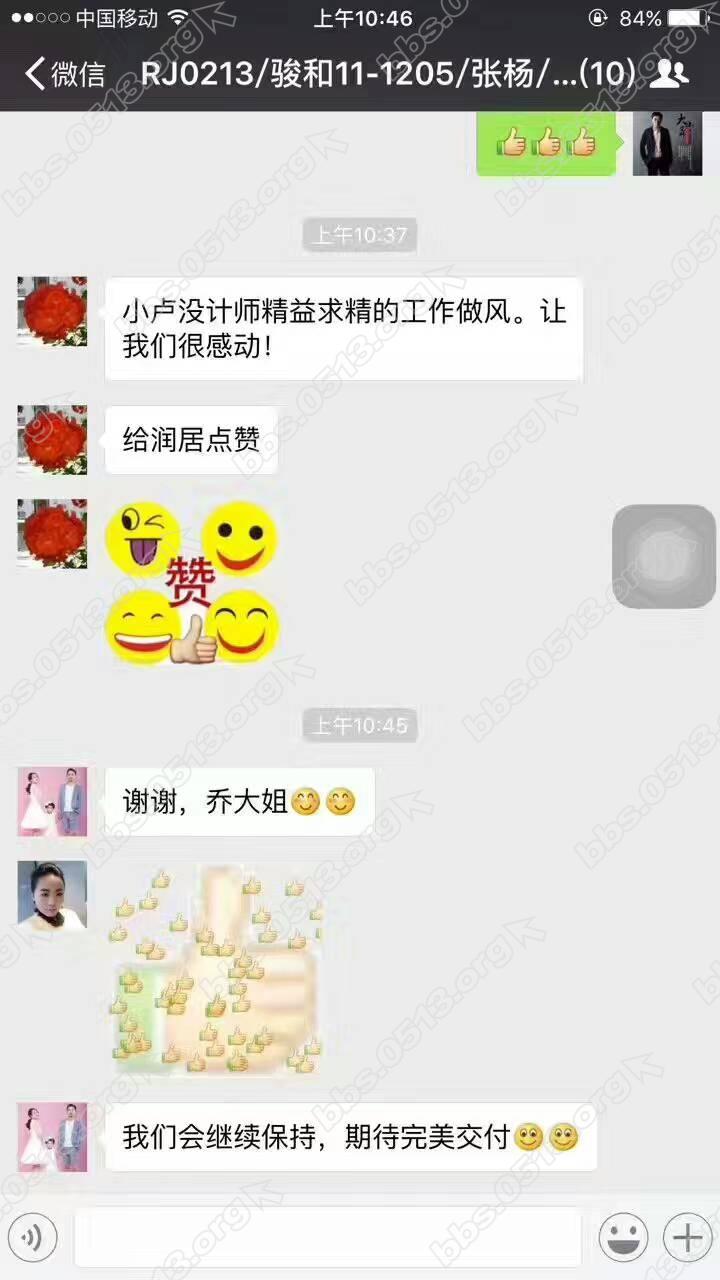Tap the suited man's avatar beside the green bubble
Image resolution: width=720 pixels, height=1280 pixels.
667,143
